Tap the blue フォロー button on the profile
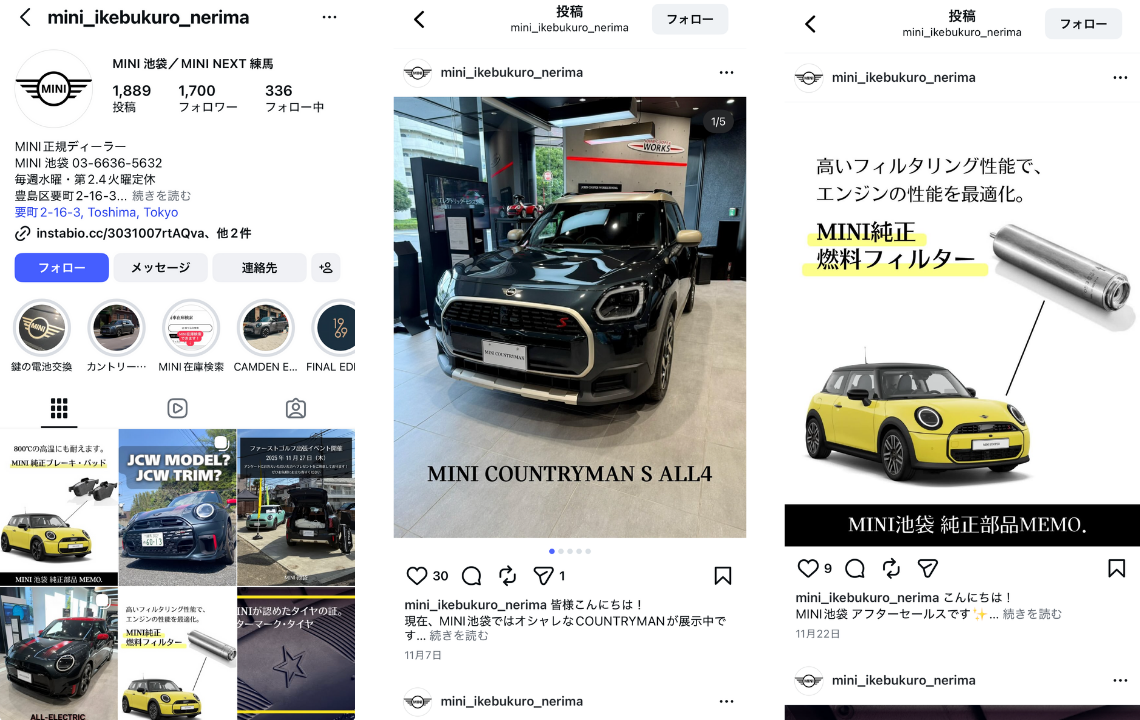The height and width of the screenshot is (720, 1140). [x=61, y=268]
